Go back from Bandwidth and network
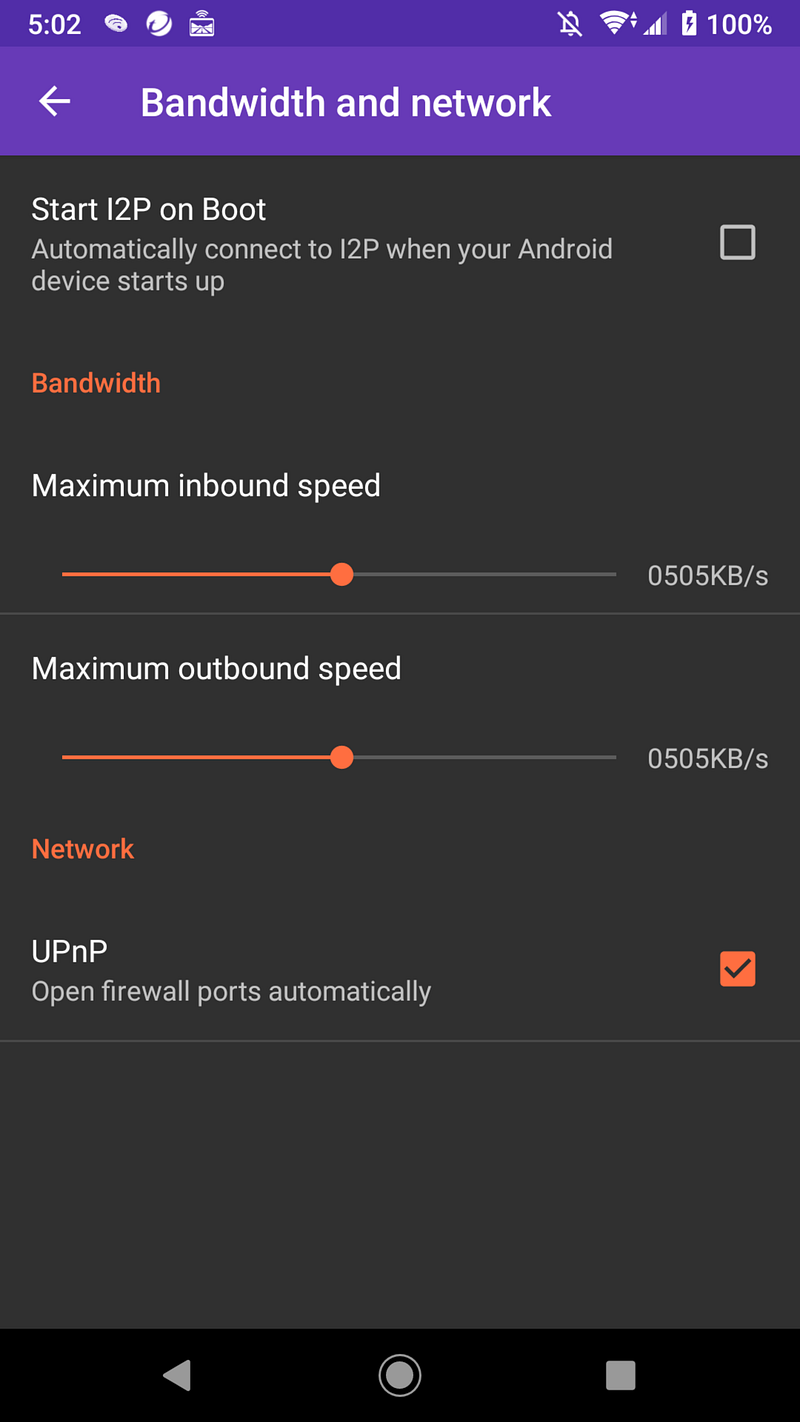800x1422 pixels. coord(54,101)
